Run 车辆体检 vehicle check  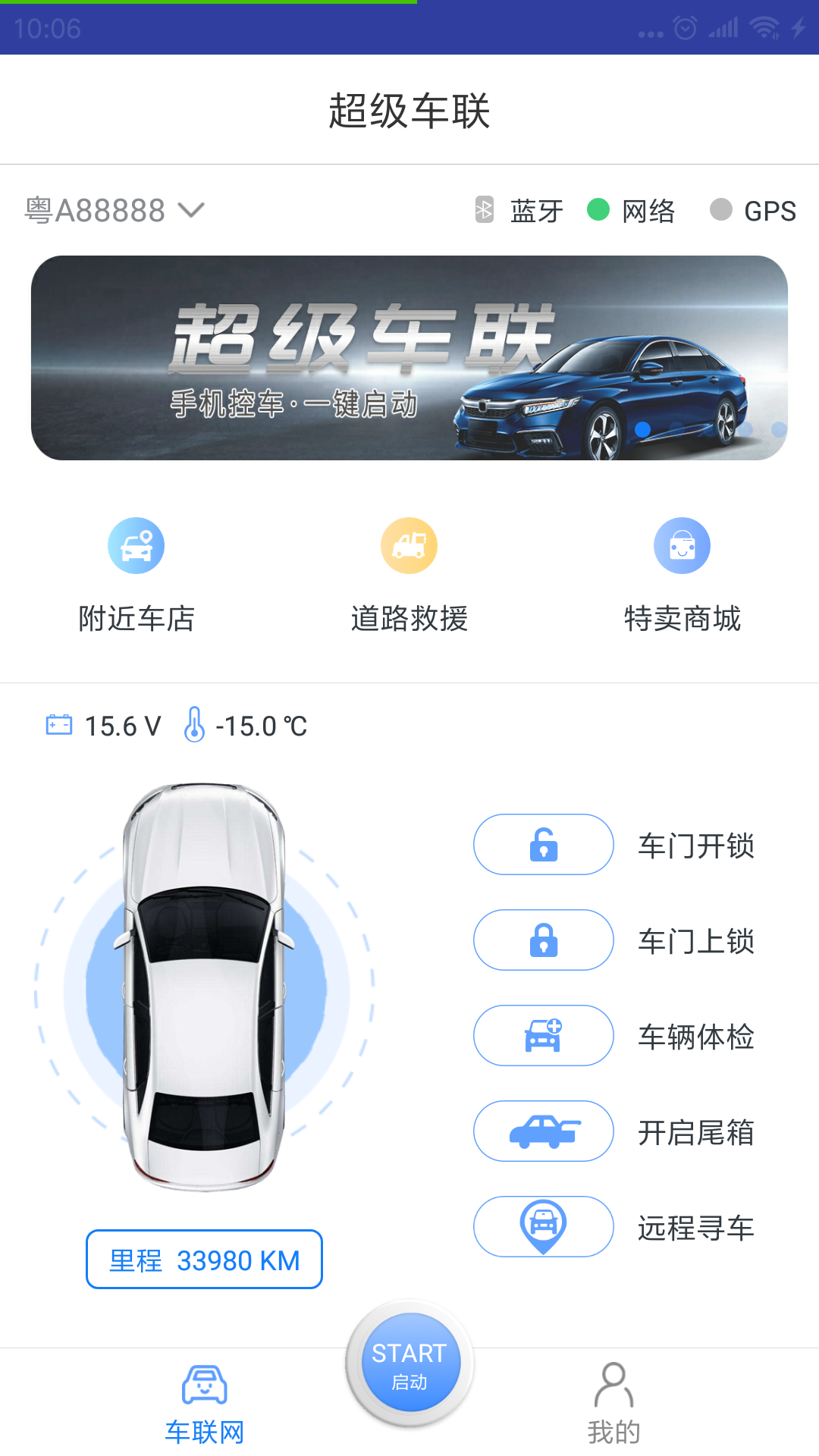[543, 1036]
